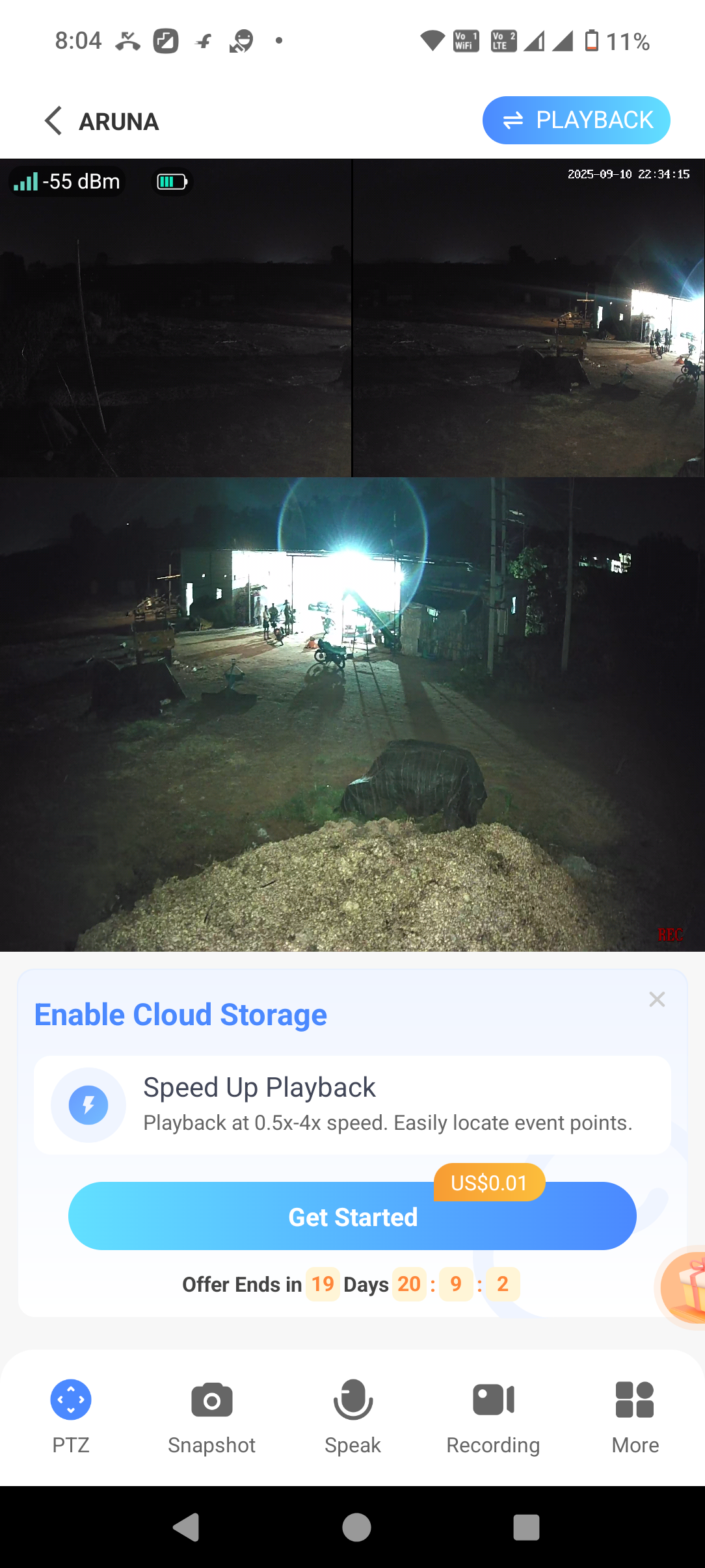Switch to PLAYBACK mode
Screen dimensions: 705x1568
tap(576, 120)
